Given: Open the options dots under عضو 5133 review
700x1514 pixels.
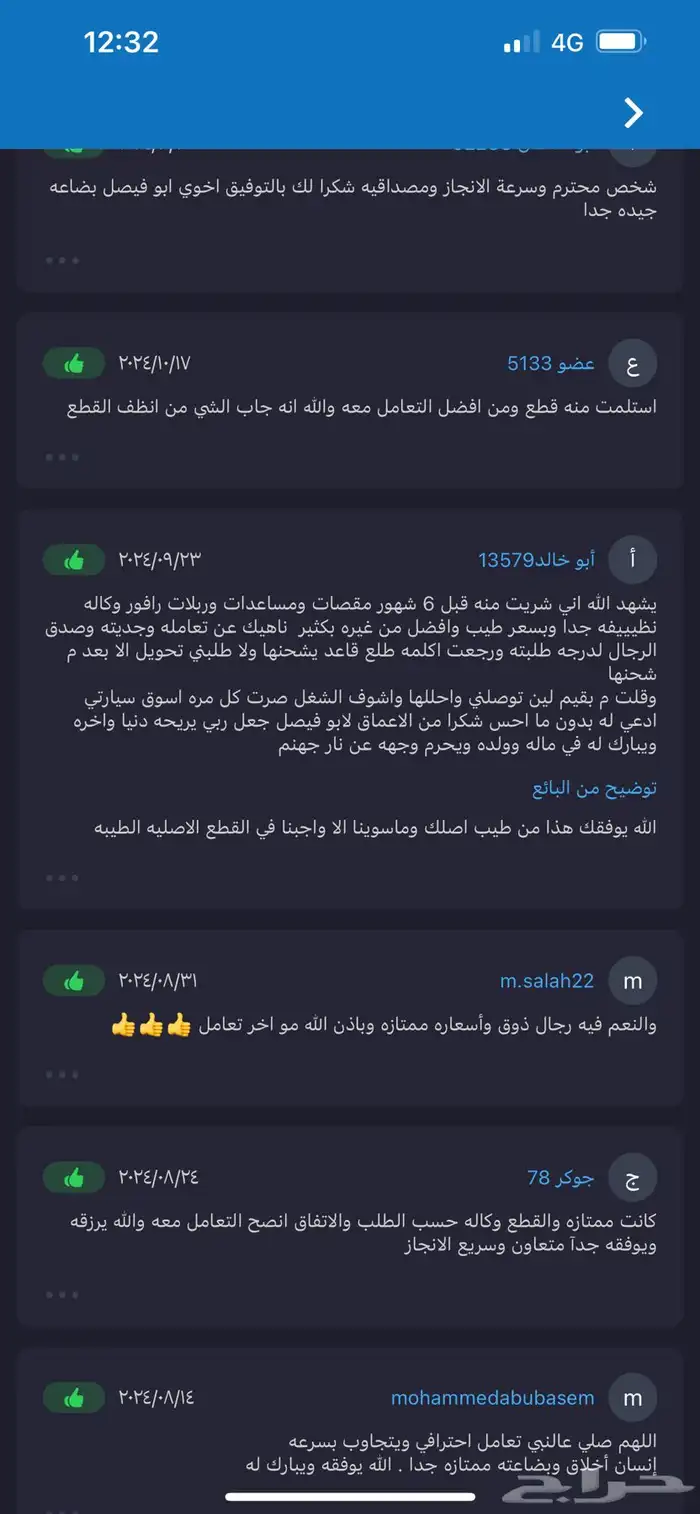Looking at the screenshot, I should click(x=62, y=457).
